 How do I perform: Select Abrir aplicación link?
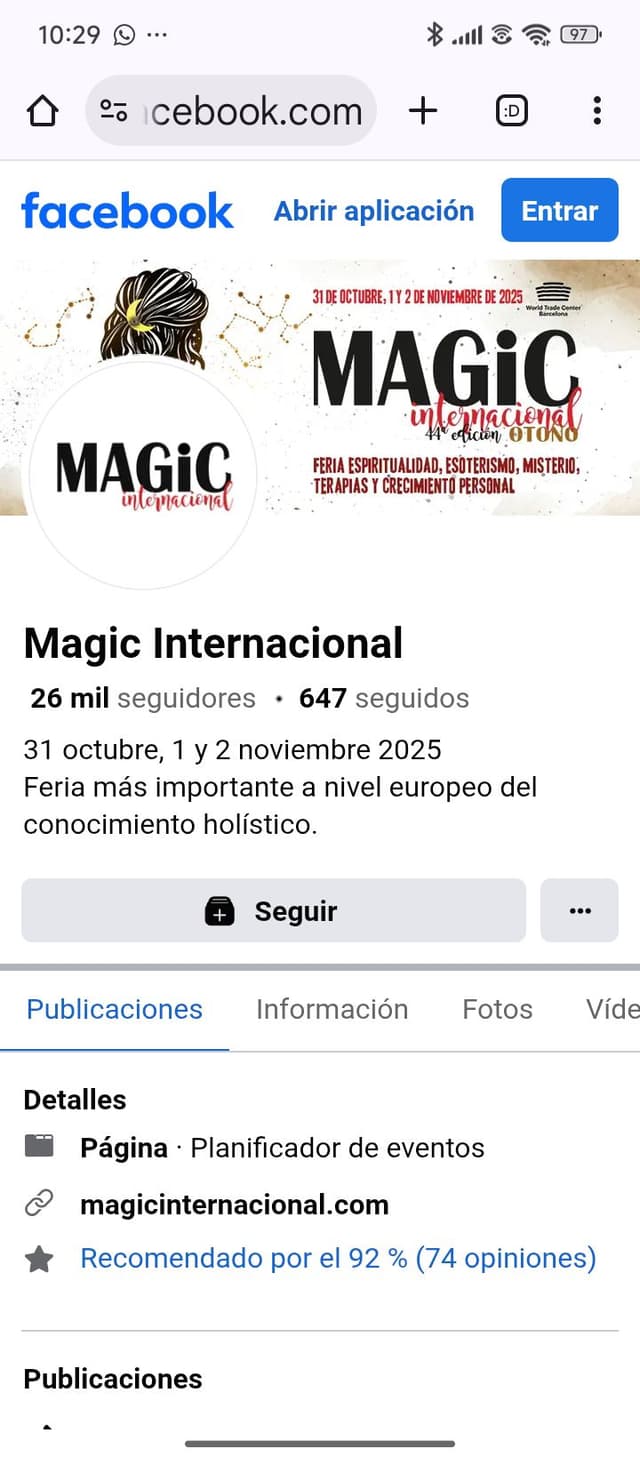[374, 211]
